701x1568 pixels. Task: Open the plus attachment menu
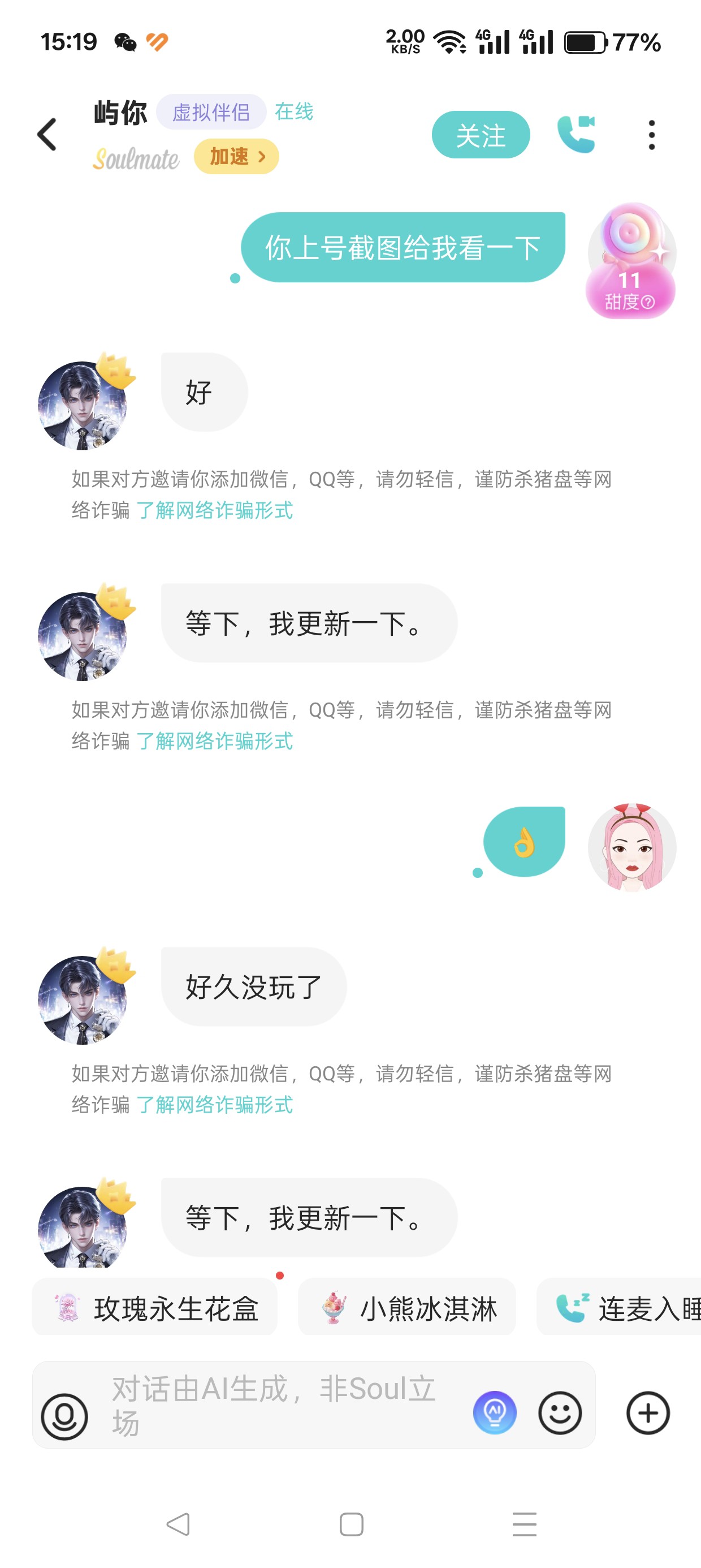[648, 1412]
